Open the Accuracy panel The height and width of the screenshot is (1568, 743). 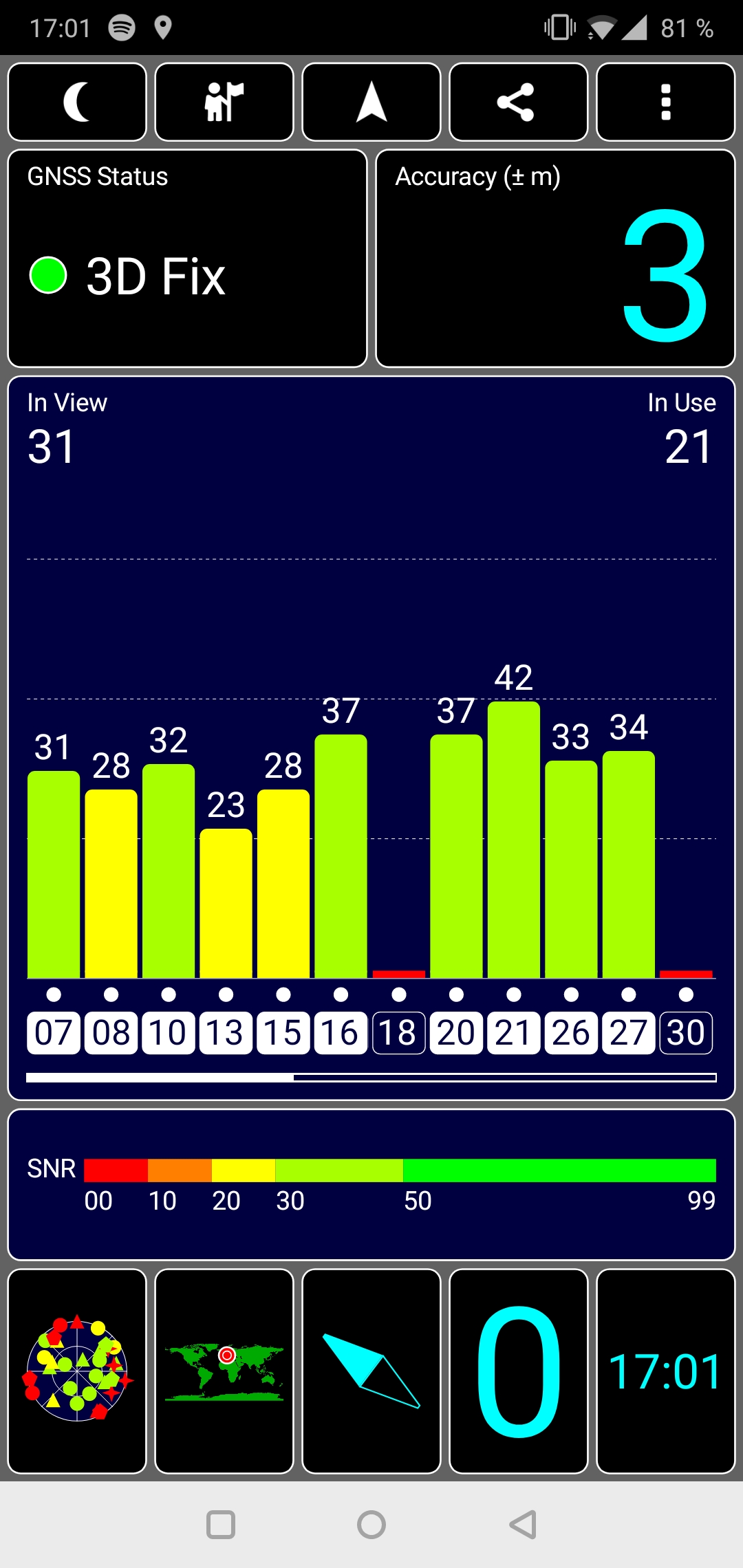[x=556, y=259]
